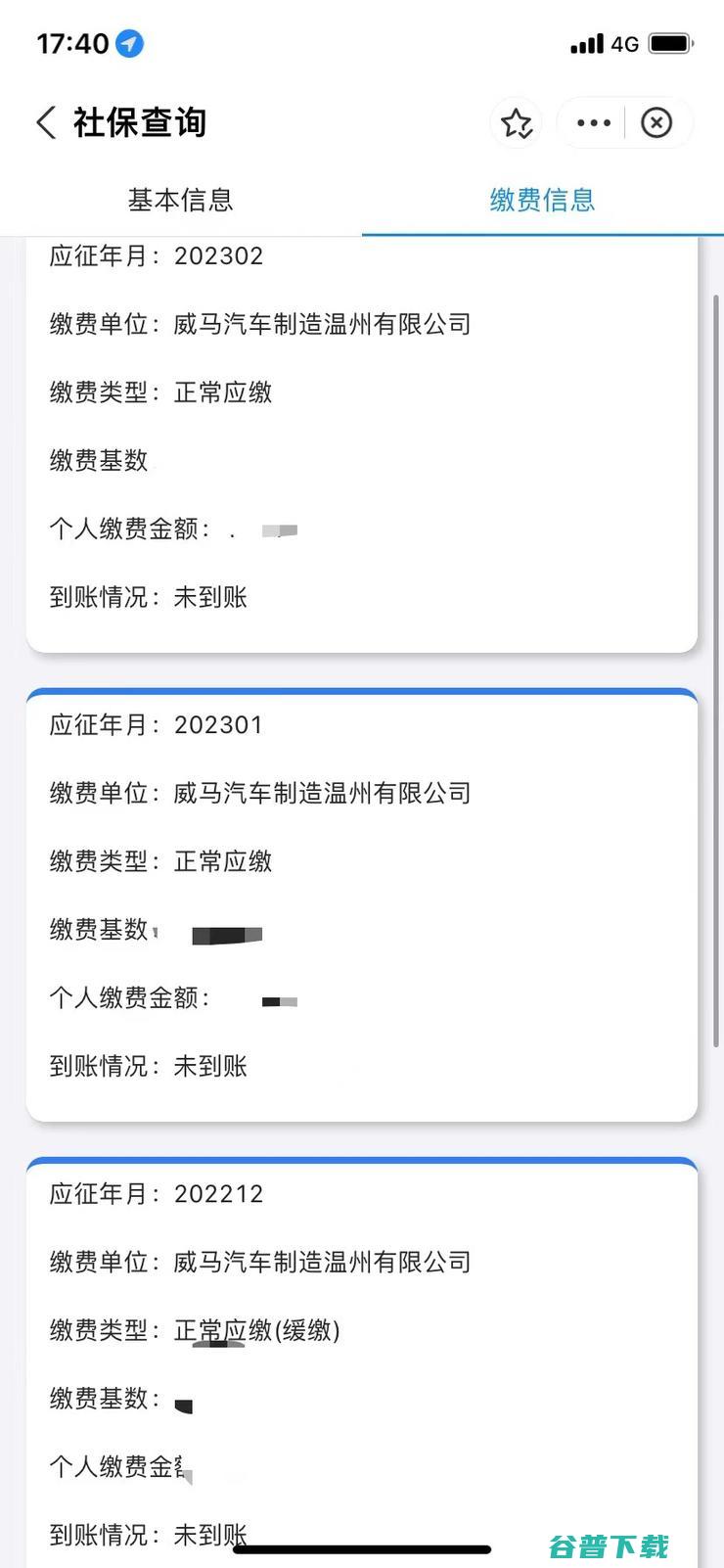
Task: Tap the back chevron next to 社保查询
Action: [44, 122]
